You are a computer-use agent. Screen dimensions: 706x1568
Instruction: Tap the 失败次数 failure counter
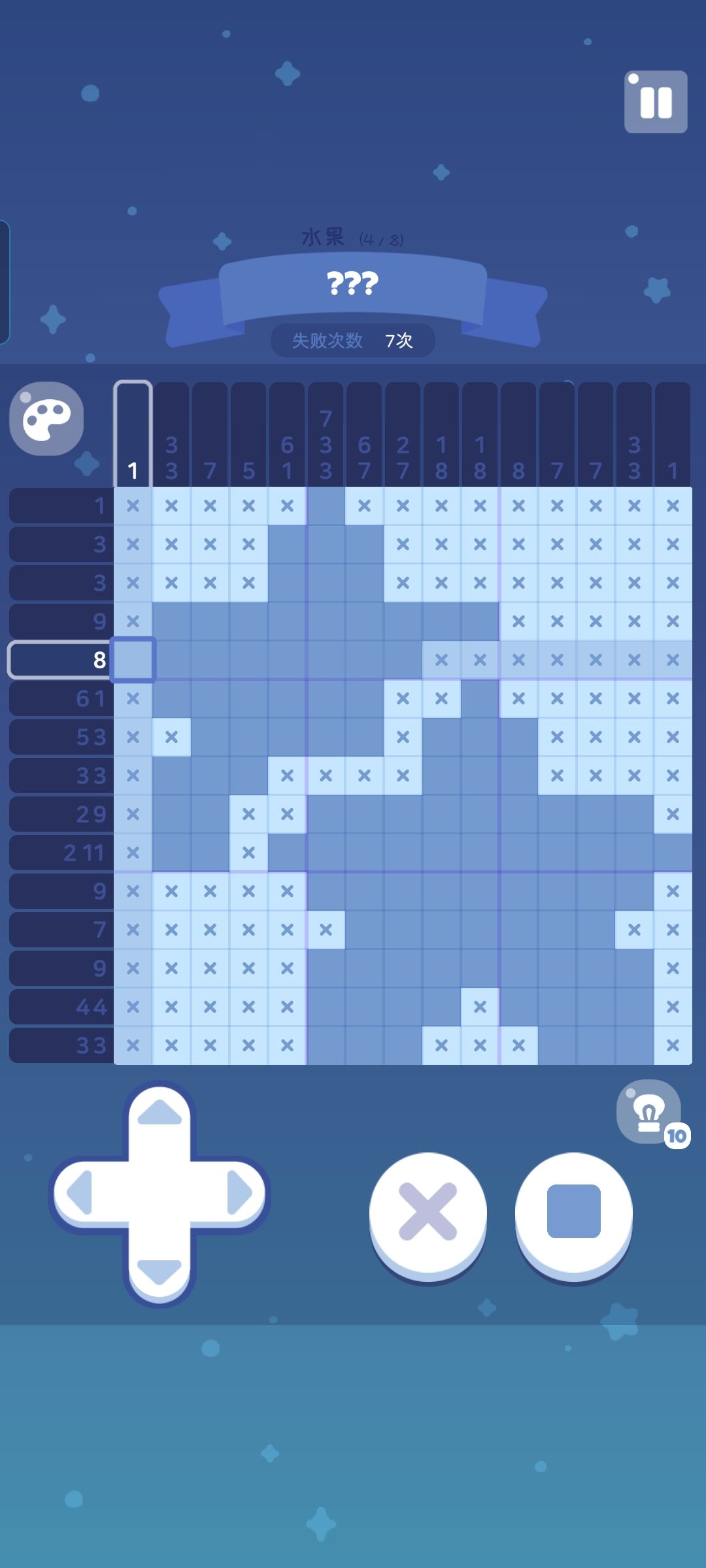353,340
